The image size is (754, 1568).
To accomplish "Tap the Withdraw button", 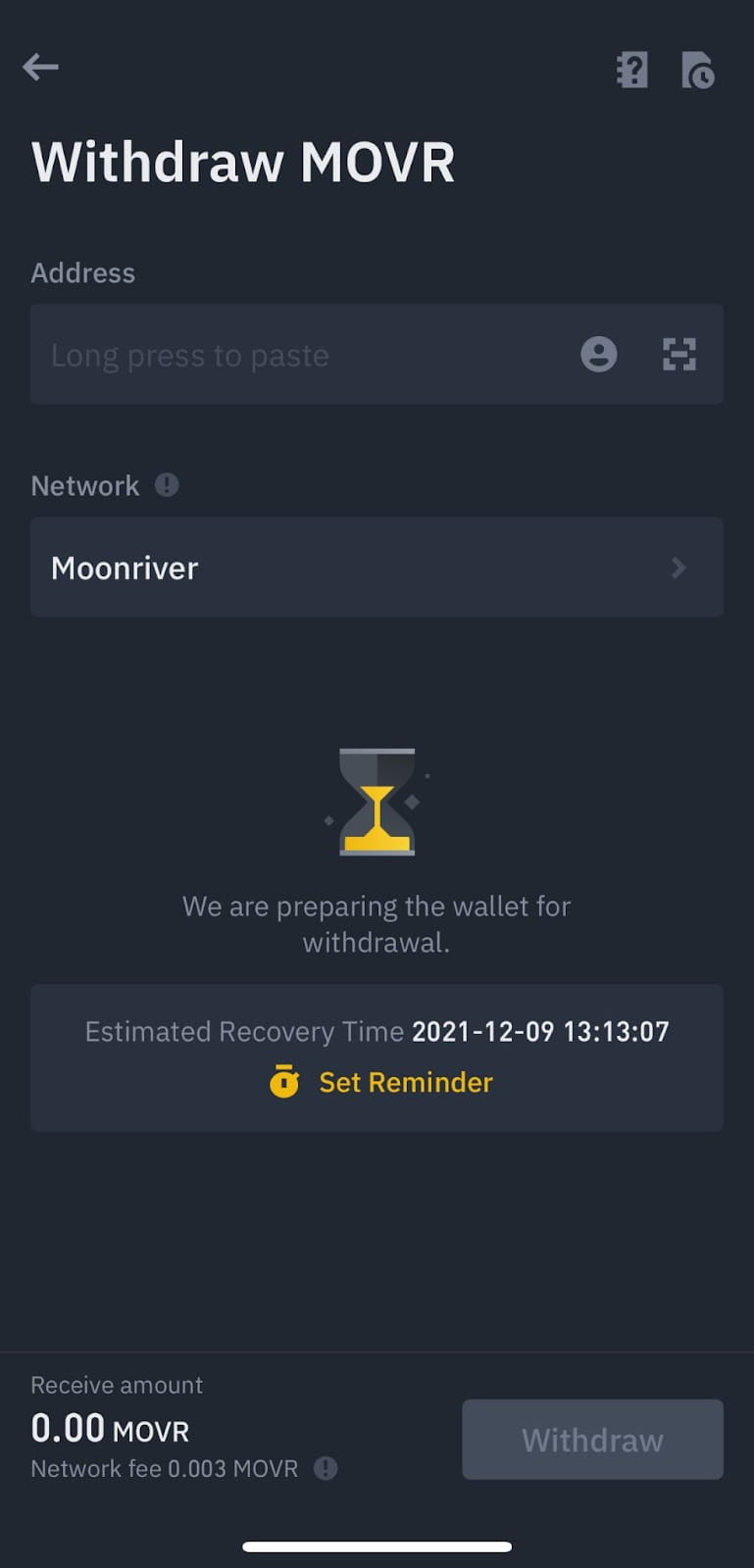I will click(x=592, y=1440).
